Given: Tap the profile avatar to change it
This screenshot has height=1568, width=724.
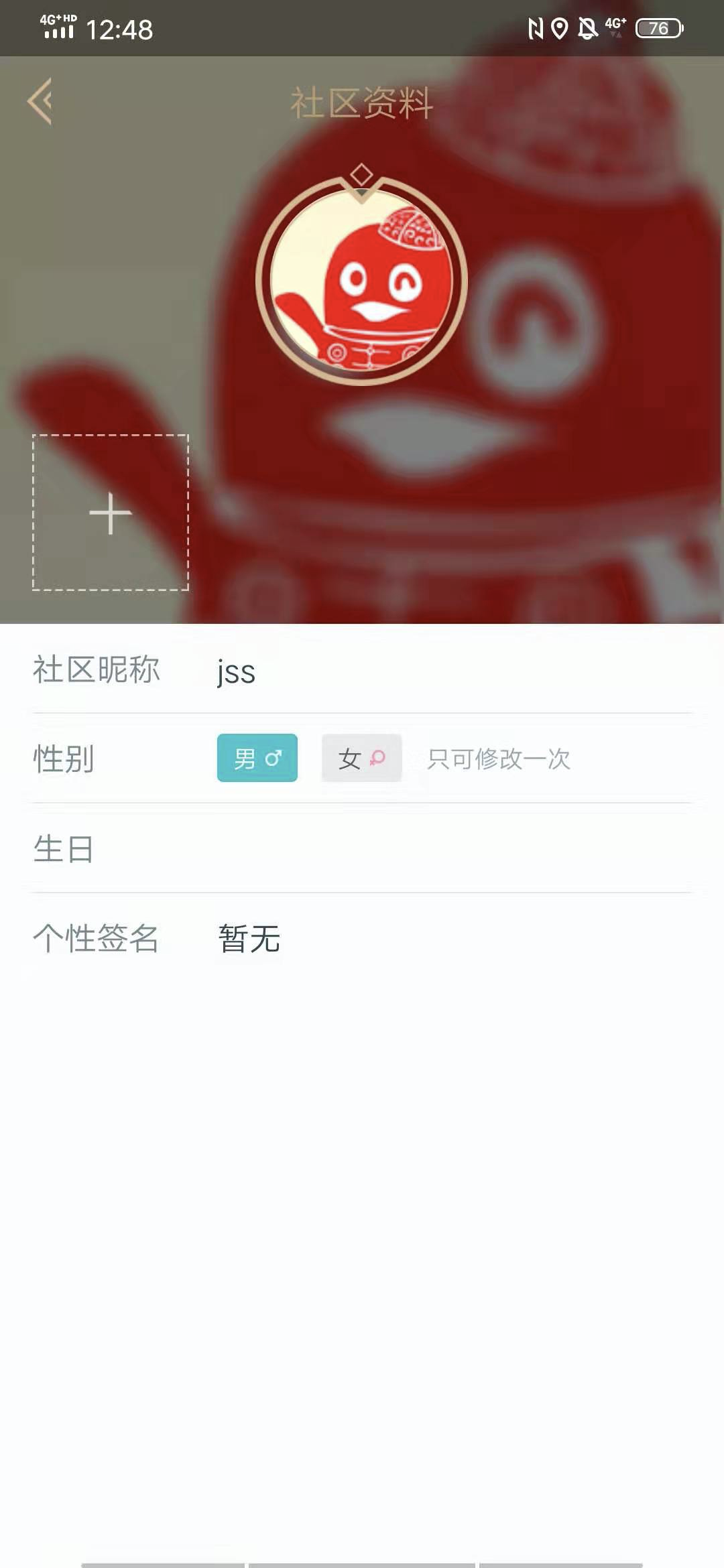Looking at the screenshot, I should tap(362, 281).
